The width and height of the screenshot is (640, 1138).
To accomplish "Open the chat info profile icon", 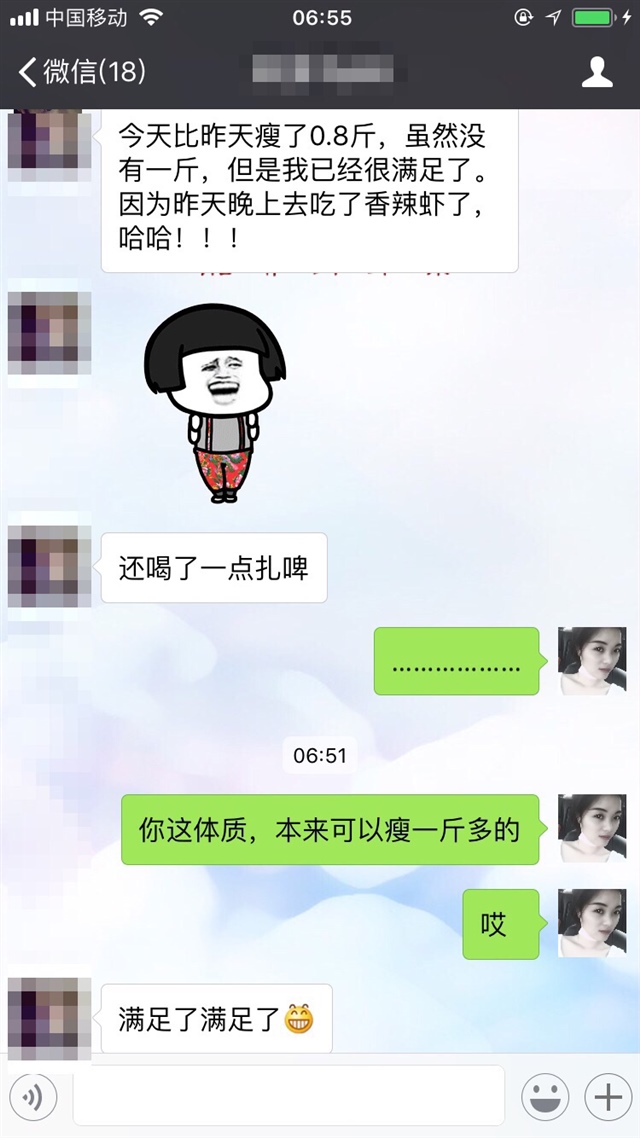I will pyautogui.click(x=597, y=72).
